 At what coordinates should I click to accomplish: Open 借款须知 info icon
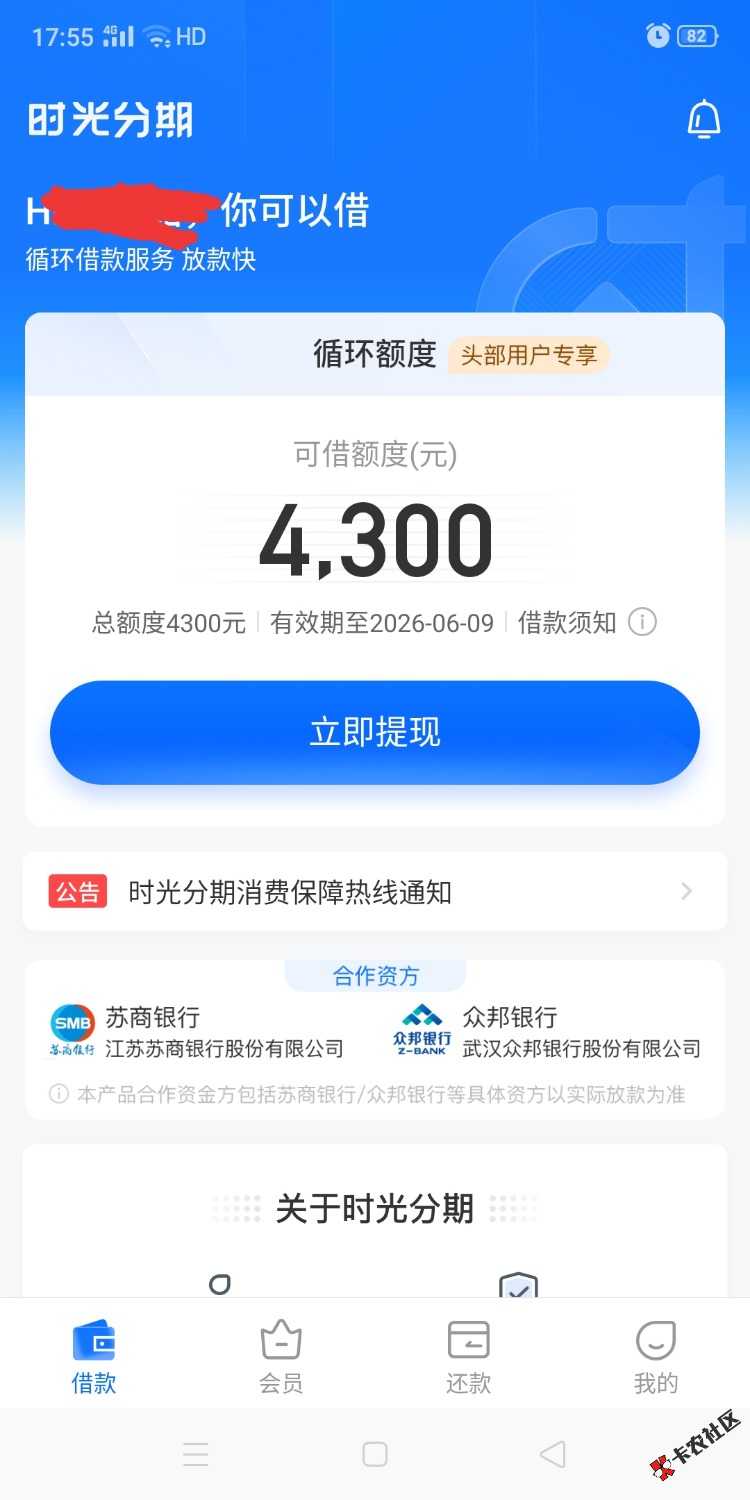(x=642, y=623)
